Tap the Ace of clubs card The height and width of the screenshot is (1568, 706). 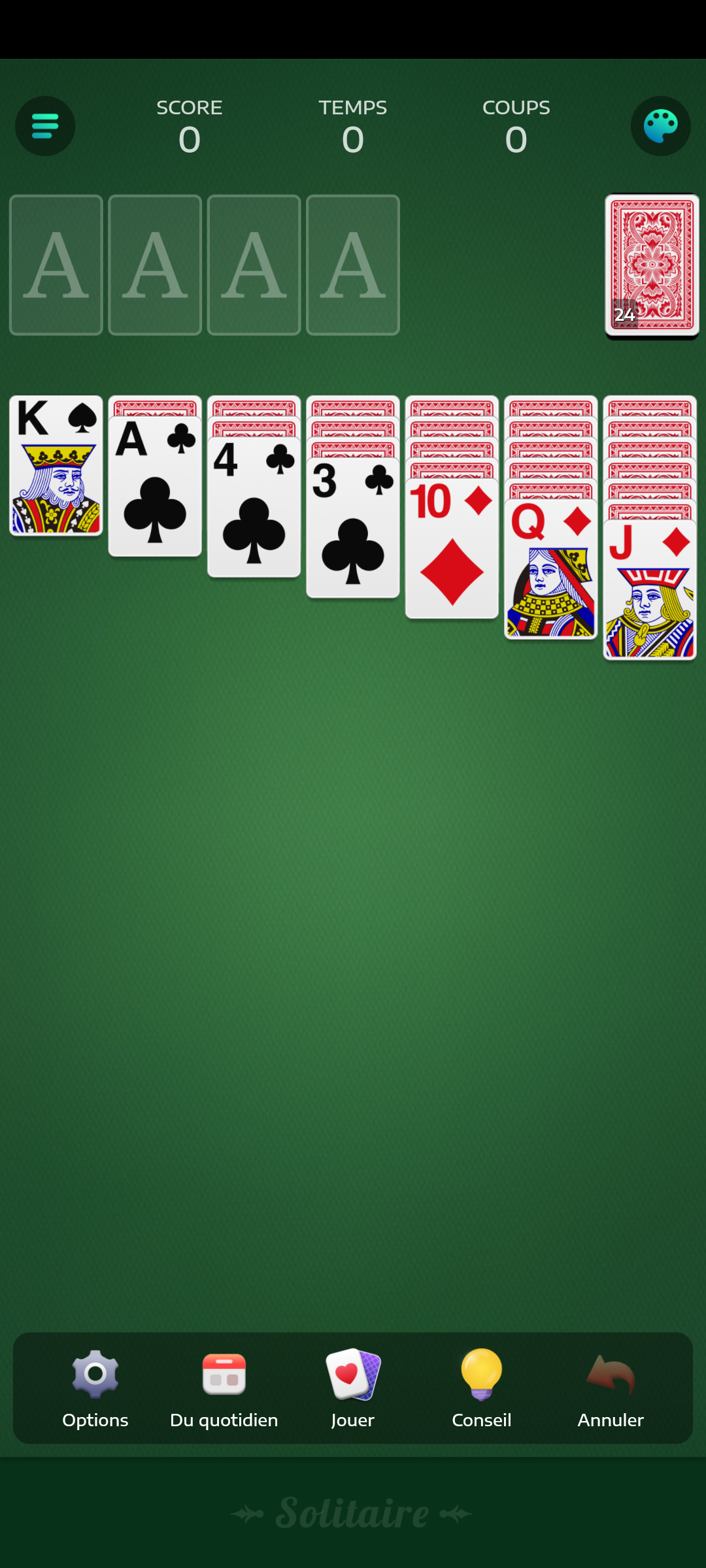click(155, 487)
